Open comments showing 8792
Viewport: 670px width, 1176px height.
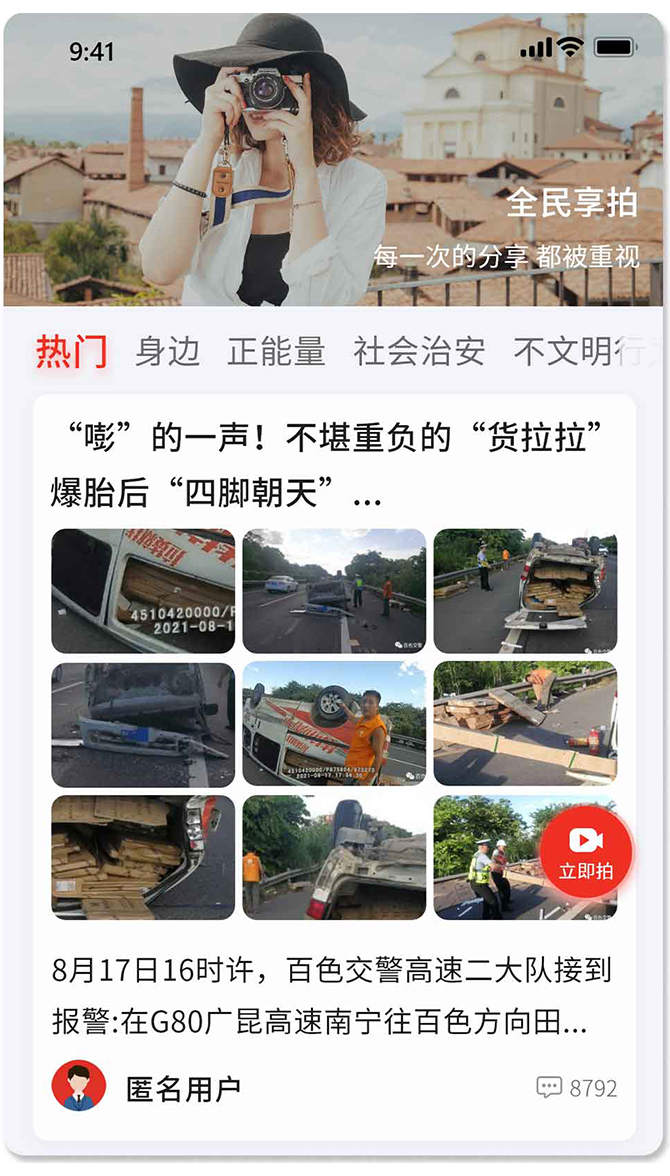point(577,1088)
